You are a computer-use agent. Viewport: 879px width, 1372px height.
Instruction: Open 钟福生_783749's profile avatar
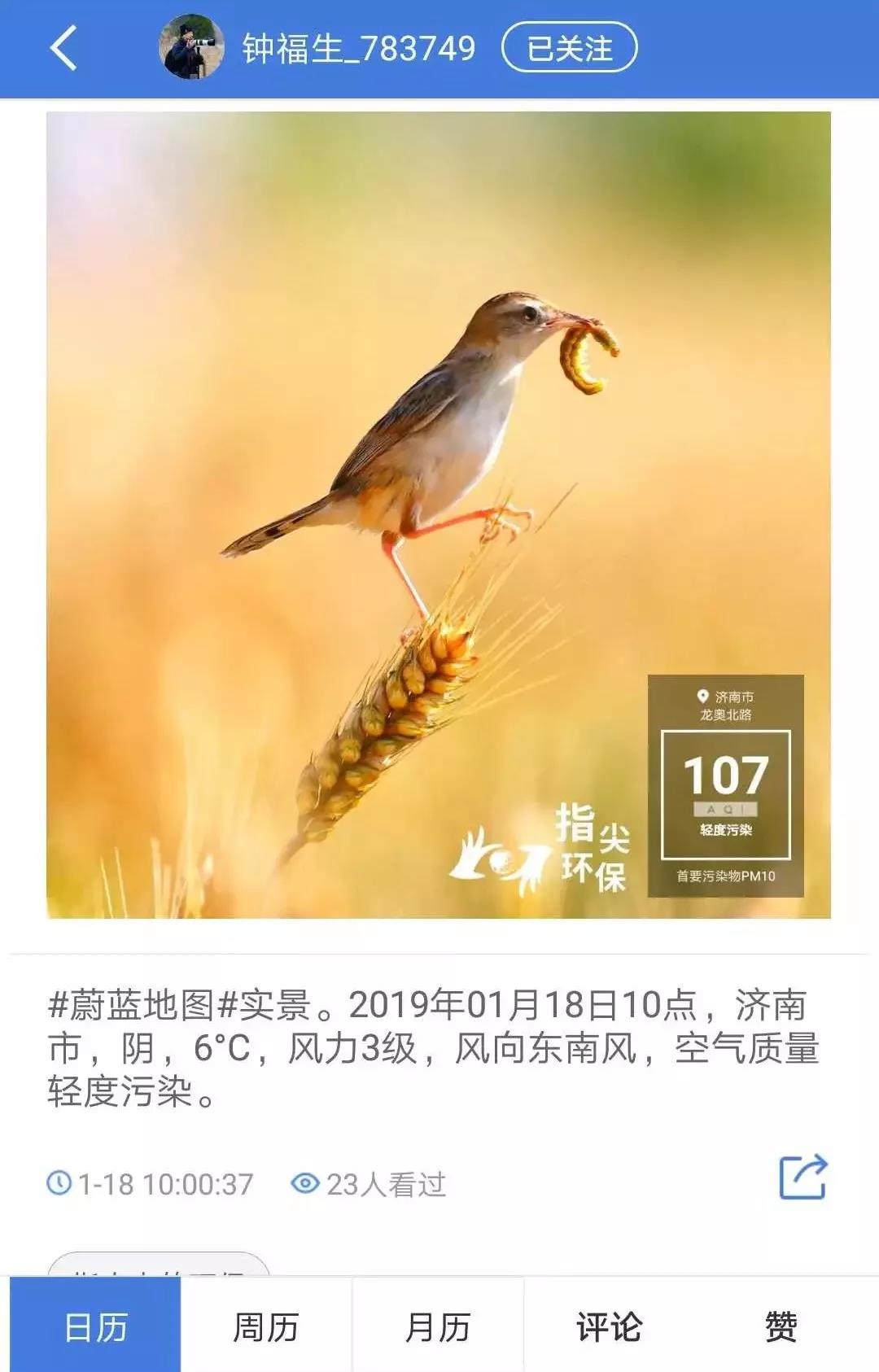(191, 48)
